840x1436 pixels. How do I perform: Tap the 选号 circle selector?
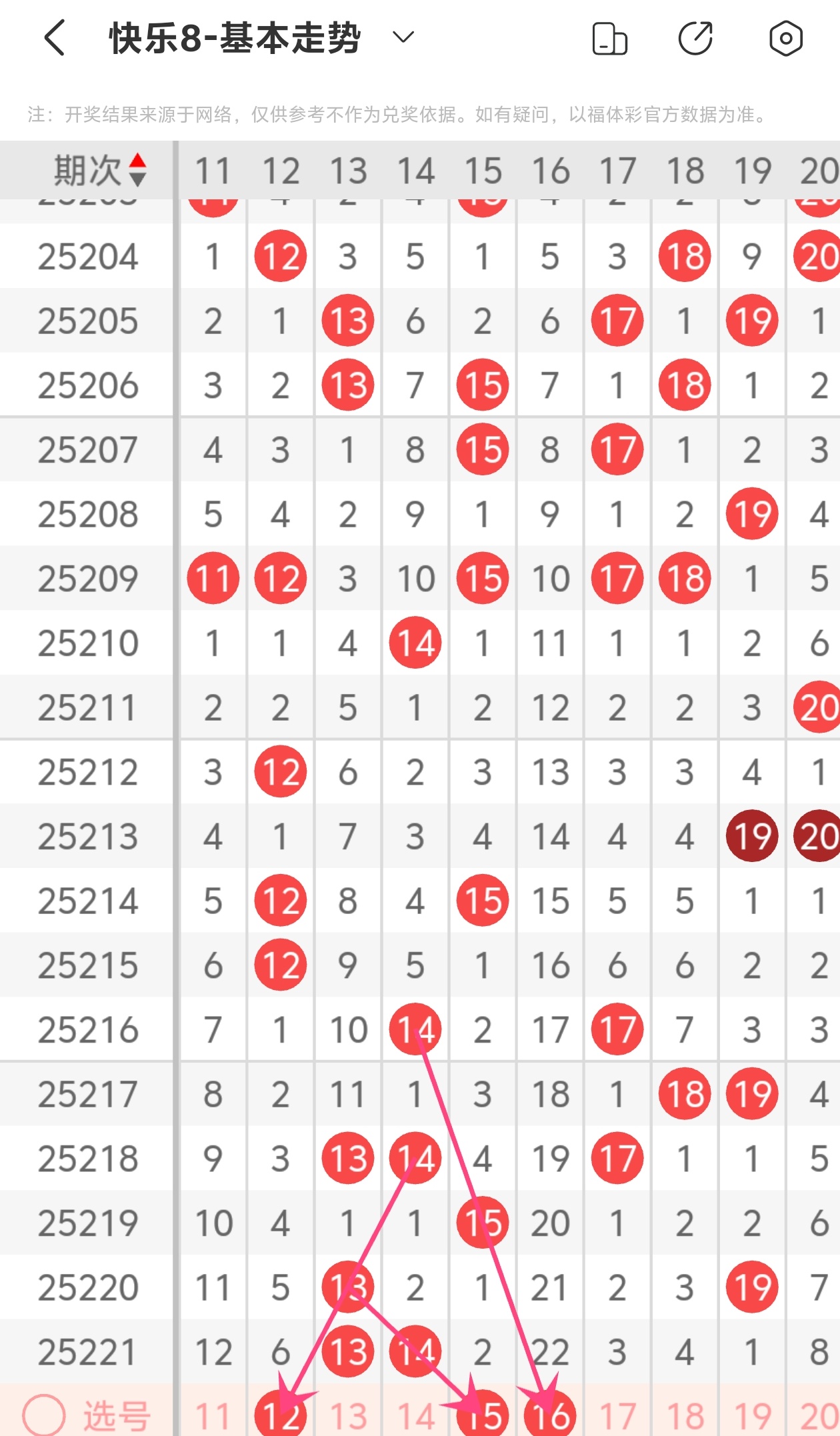click(x=44, y=1415)
